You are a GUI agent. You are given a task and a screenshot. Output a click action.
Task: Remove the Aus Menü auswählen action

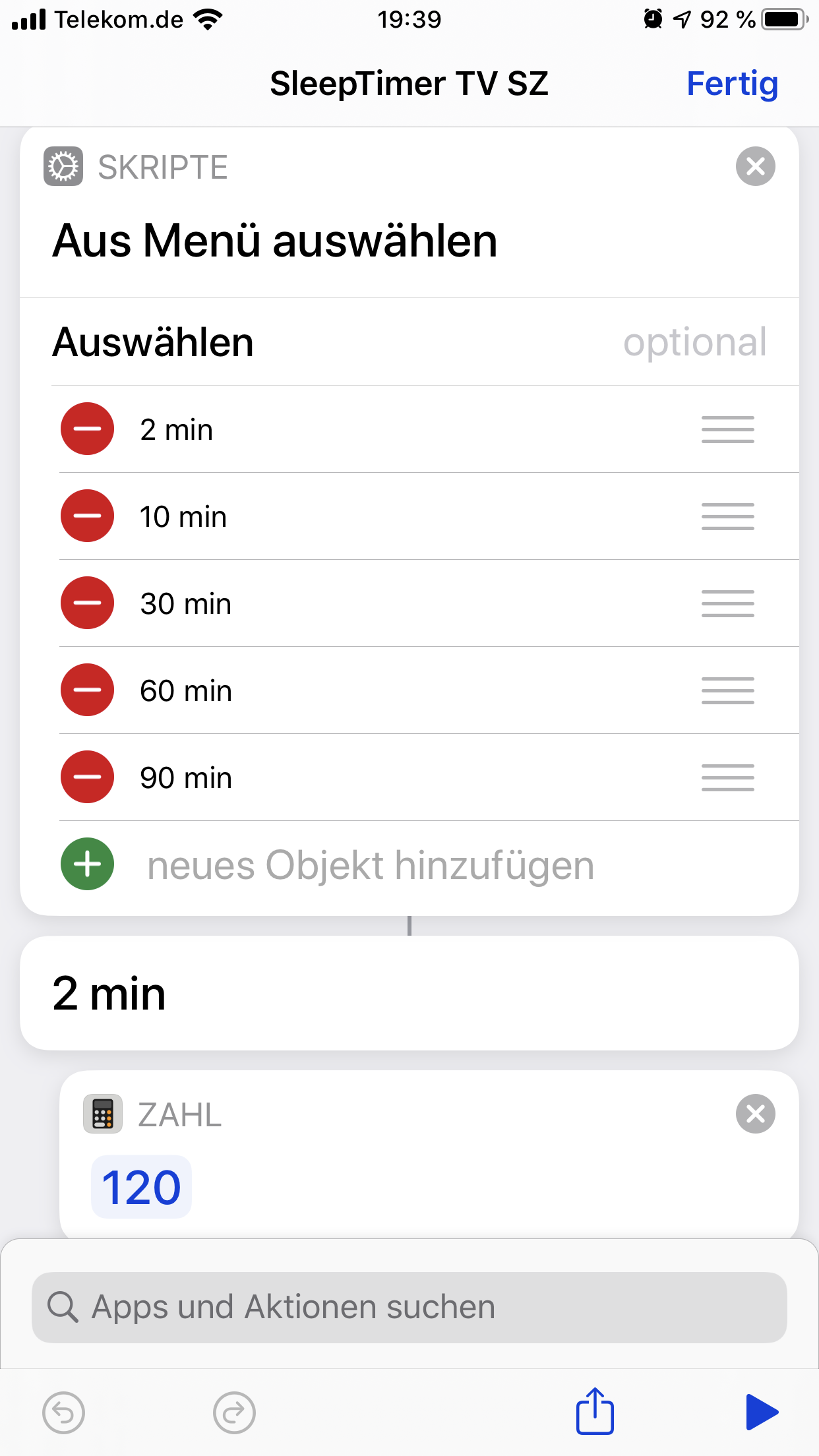coord(755,166)
